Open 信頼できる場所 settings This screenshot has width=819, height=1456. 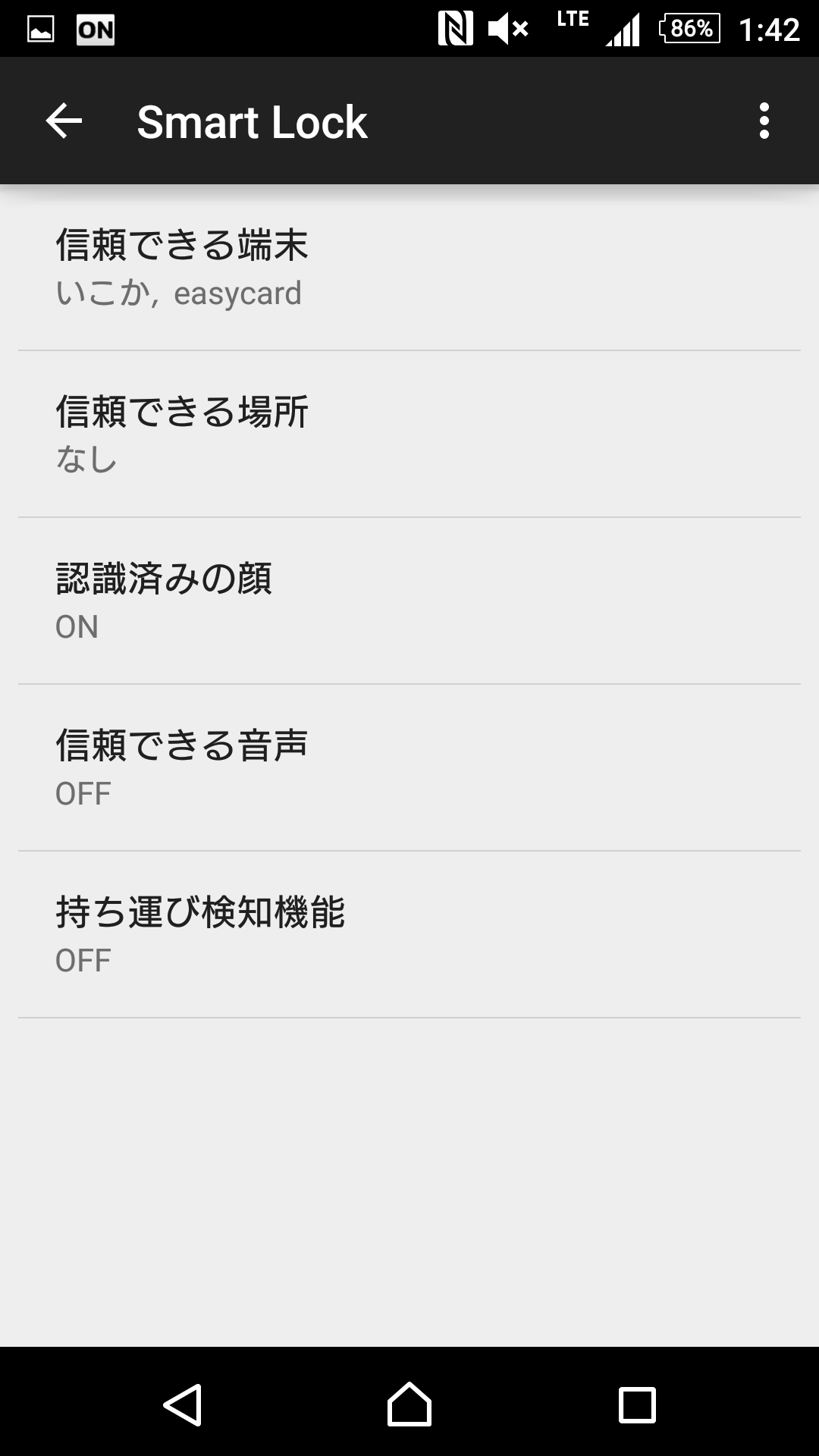409,435
